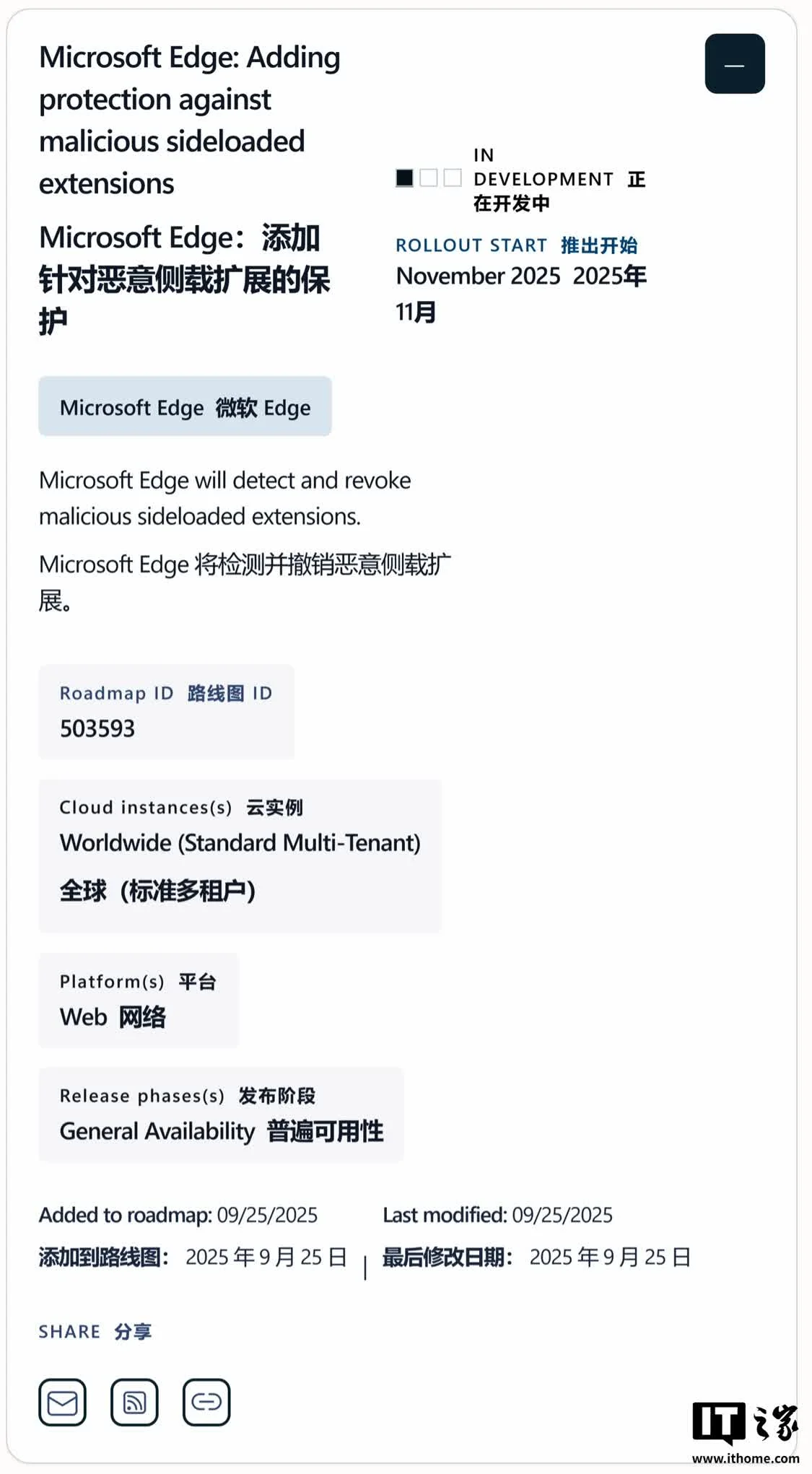Share this roadmap item via email
This screenshot has width=812, height=1474.
coord(63,1403)
